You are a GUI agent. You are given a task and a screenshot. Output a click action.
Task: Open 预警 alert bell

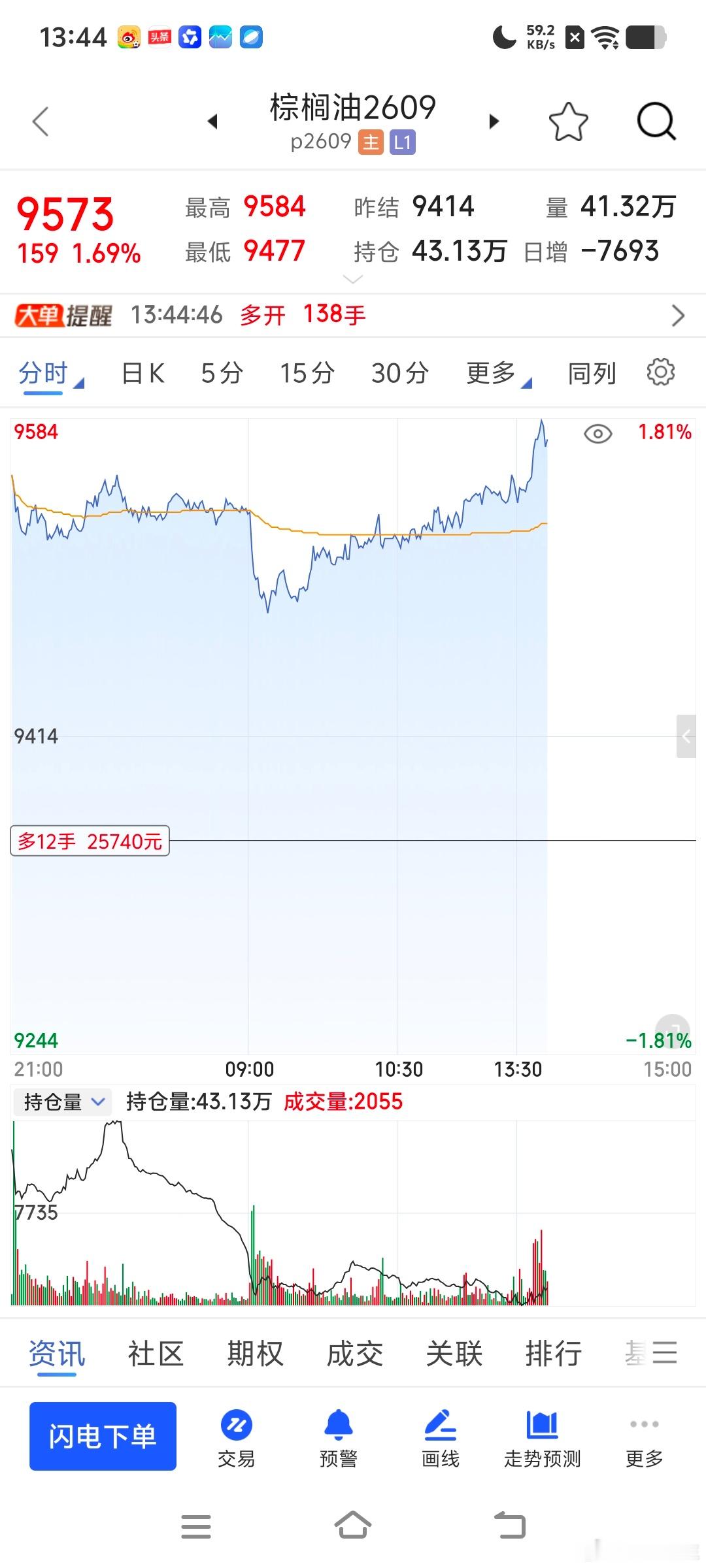339,1439
